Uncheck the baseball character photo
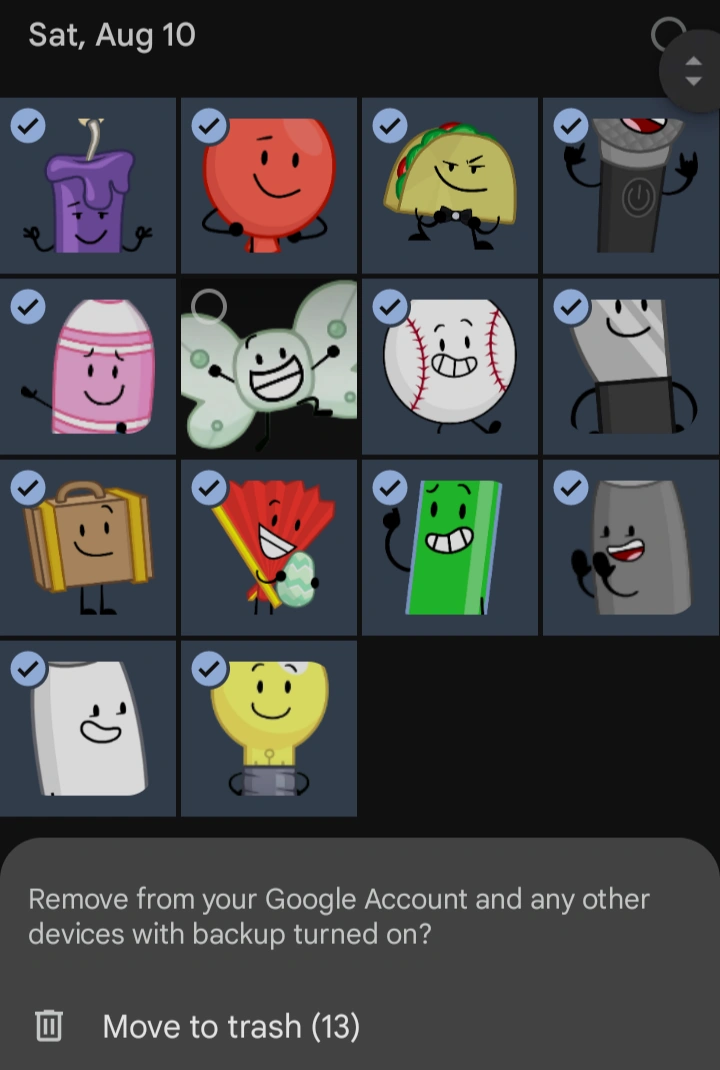Screen dimensions: 720x1070 coord(390,306)
